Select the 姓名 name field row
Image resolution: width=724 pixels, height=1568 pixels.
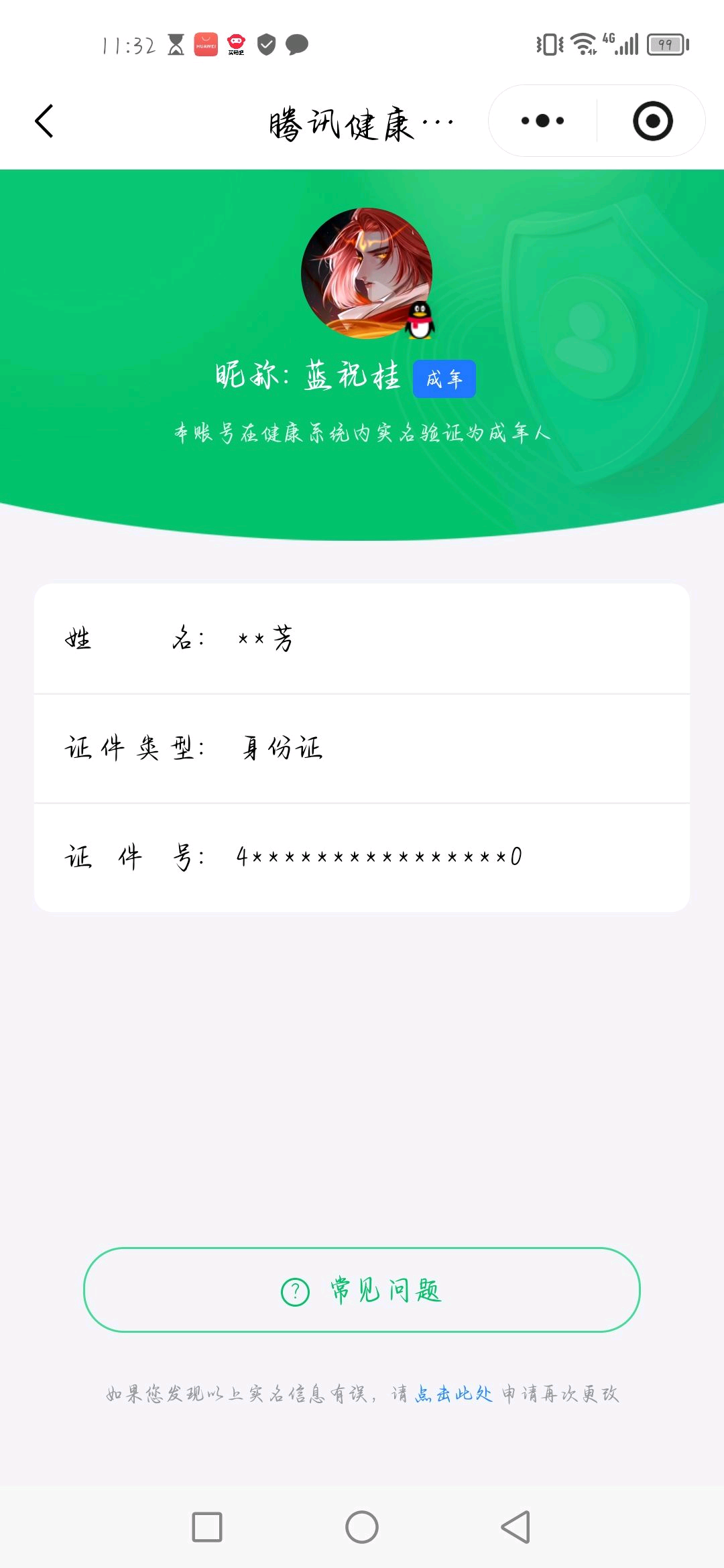362,640
